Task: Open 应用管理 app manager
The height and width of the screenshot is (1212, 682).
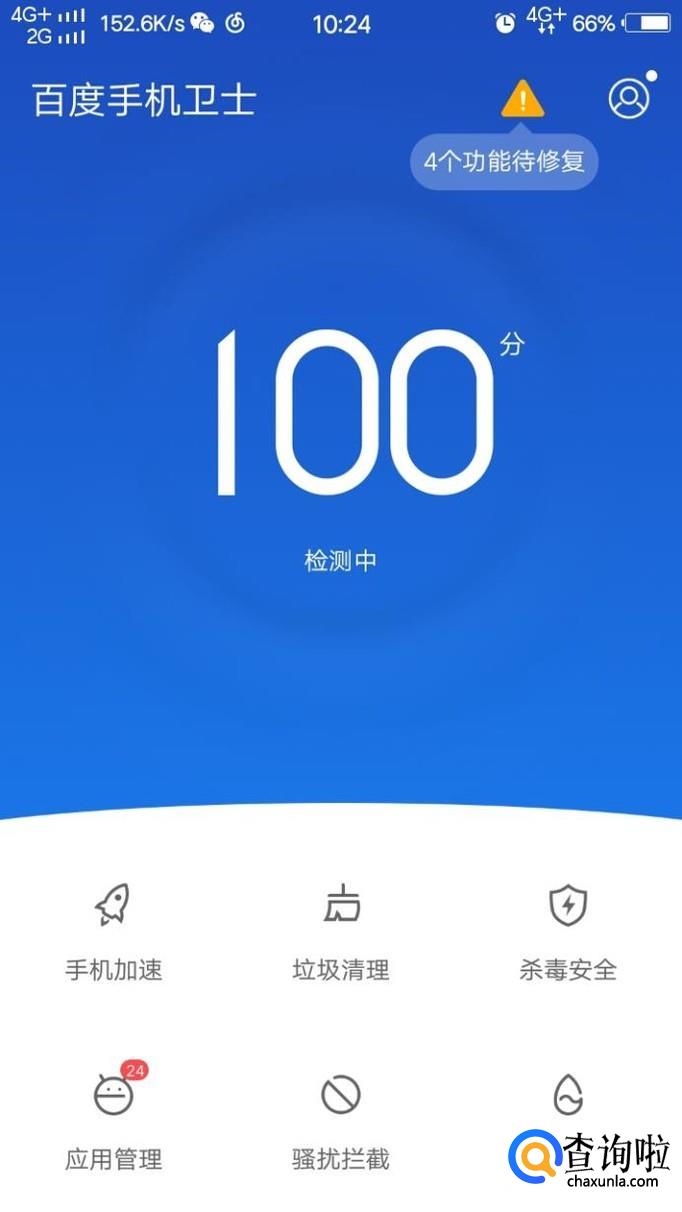Action: pyautogui.click(x=113, y=1118)
